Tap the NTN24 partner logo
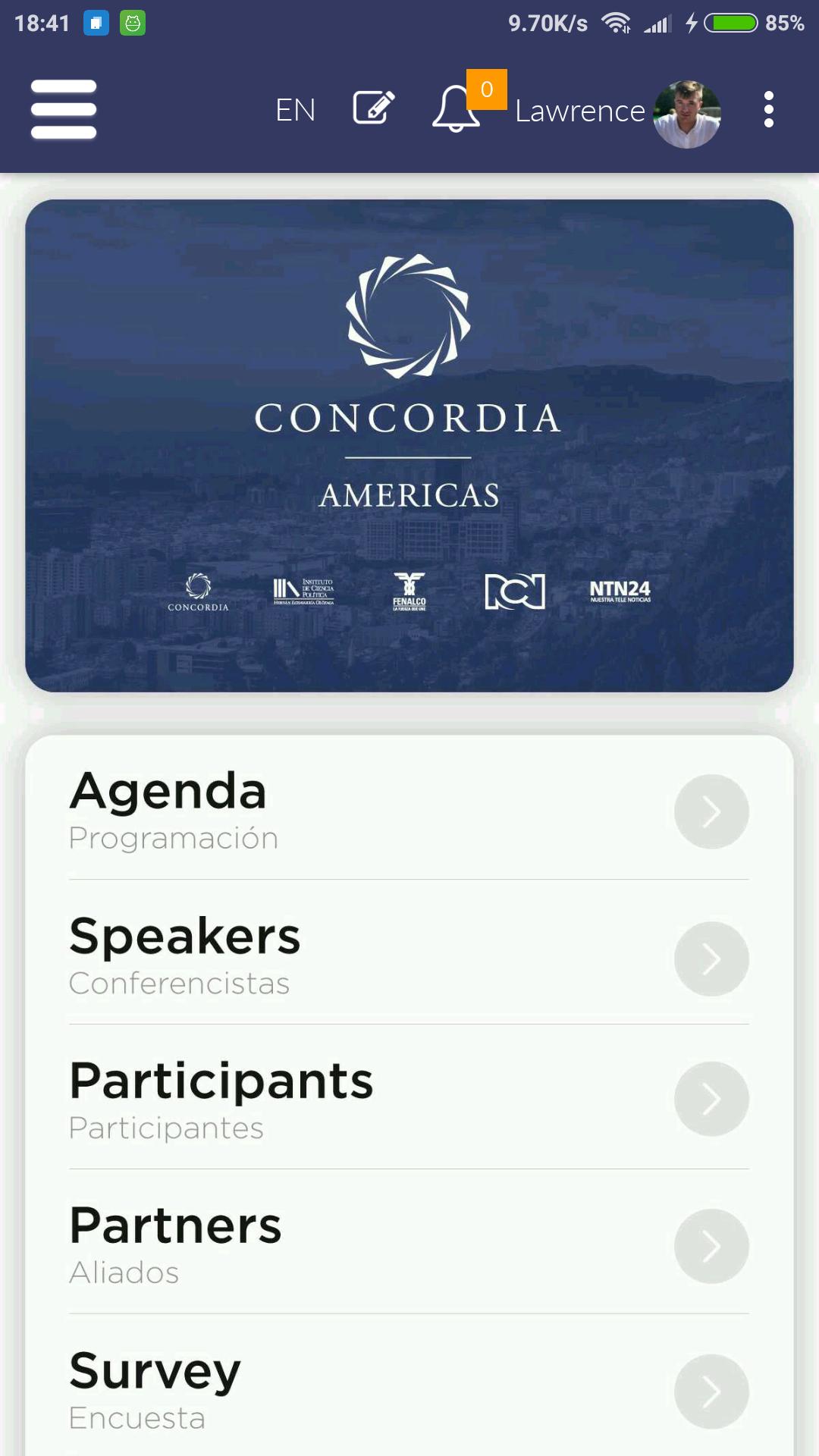819x1456 pixels. click(622, 591)
